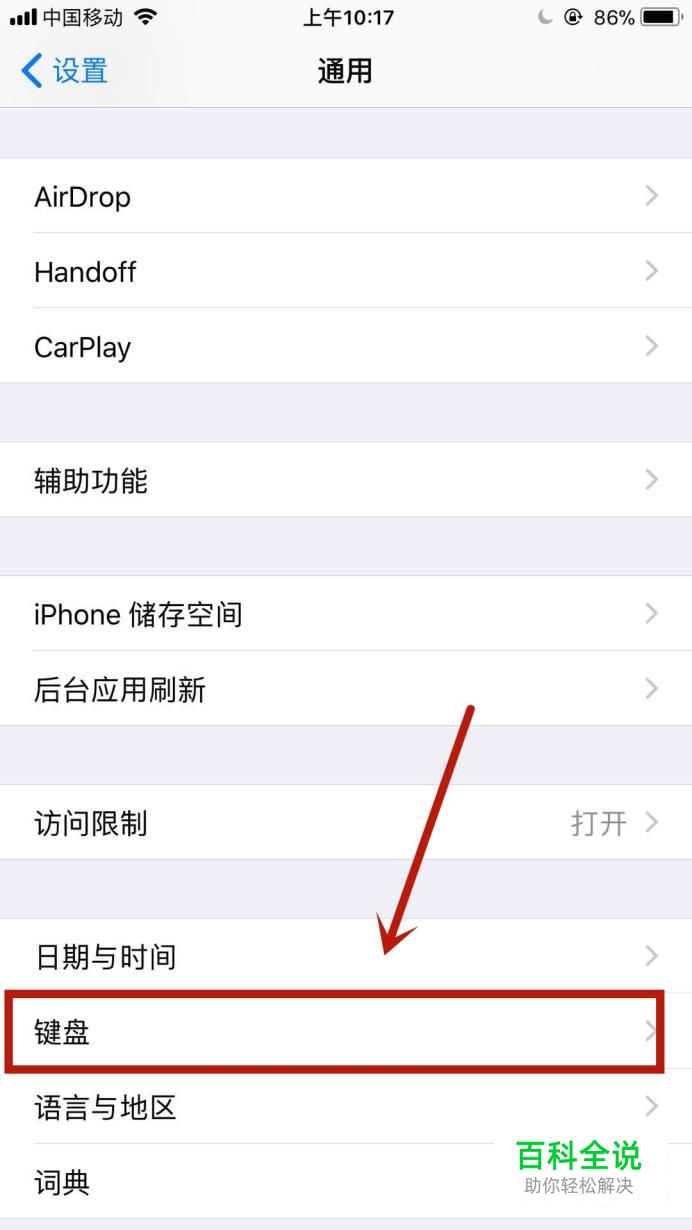Open AirDrop settings
Viewport: 692px width, 1230px height.
click(x=346, y=196)
